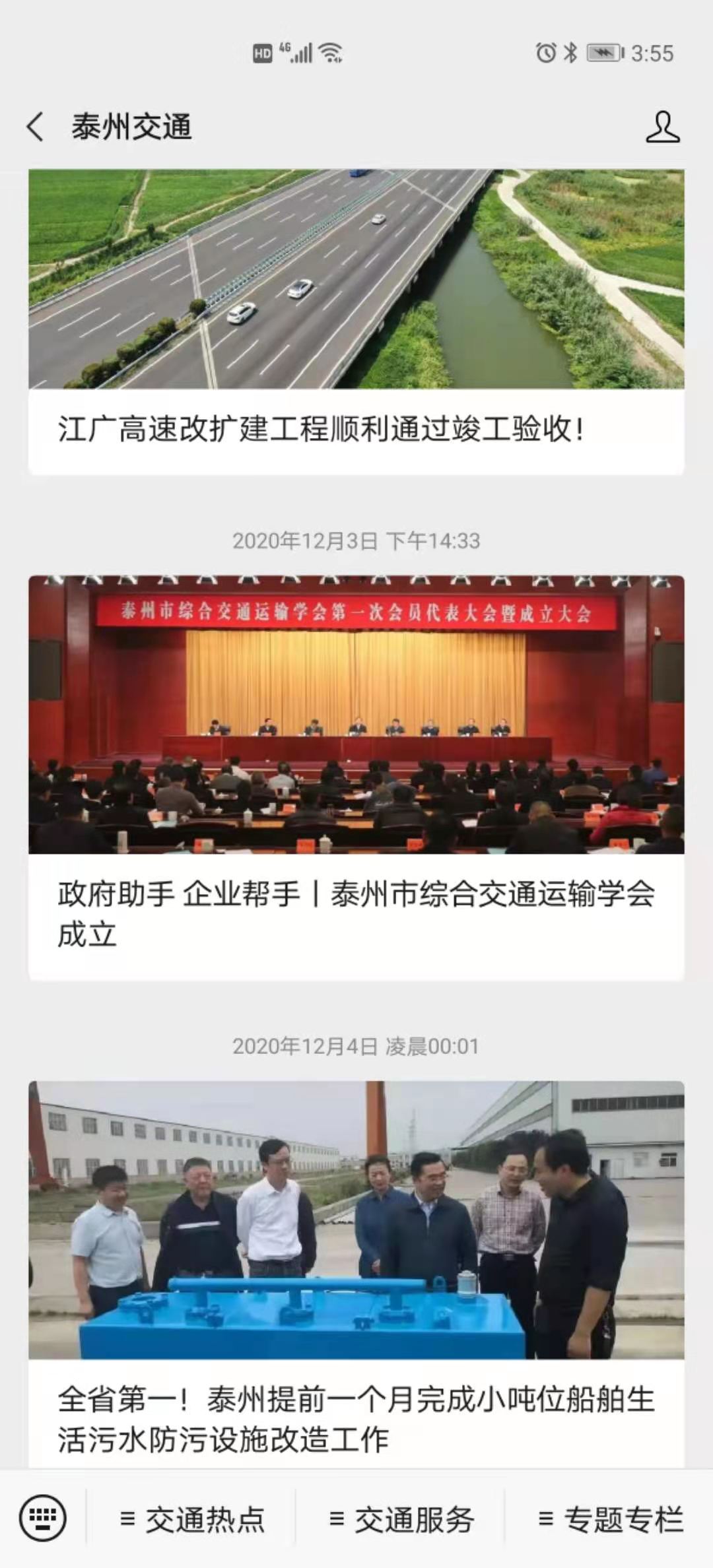Open the account profile icon

(662, 127)
